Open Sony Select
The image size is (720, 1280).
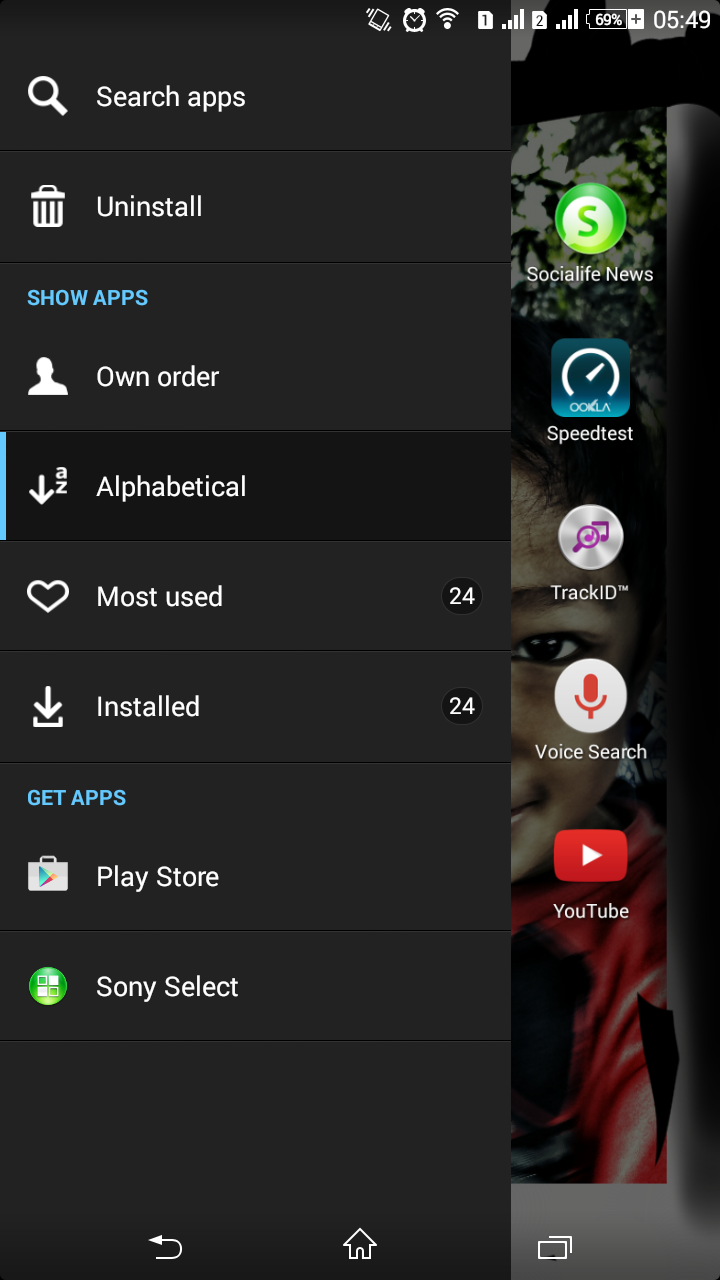pyautogui.click(x=168, y=987)
